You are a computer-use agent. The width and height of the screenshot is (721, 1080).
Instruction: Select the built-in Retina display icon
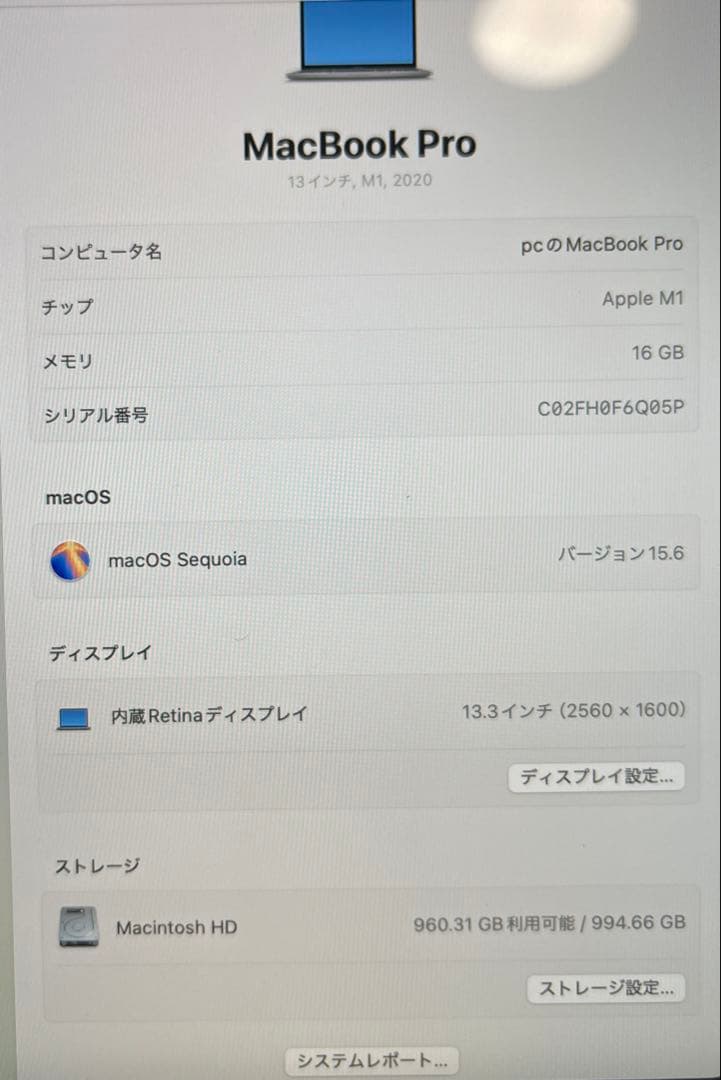[71, 713]
